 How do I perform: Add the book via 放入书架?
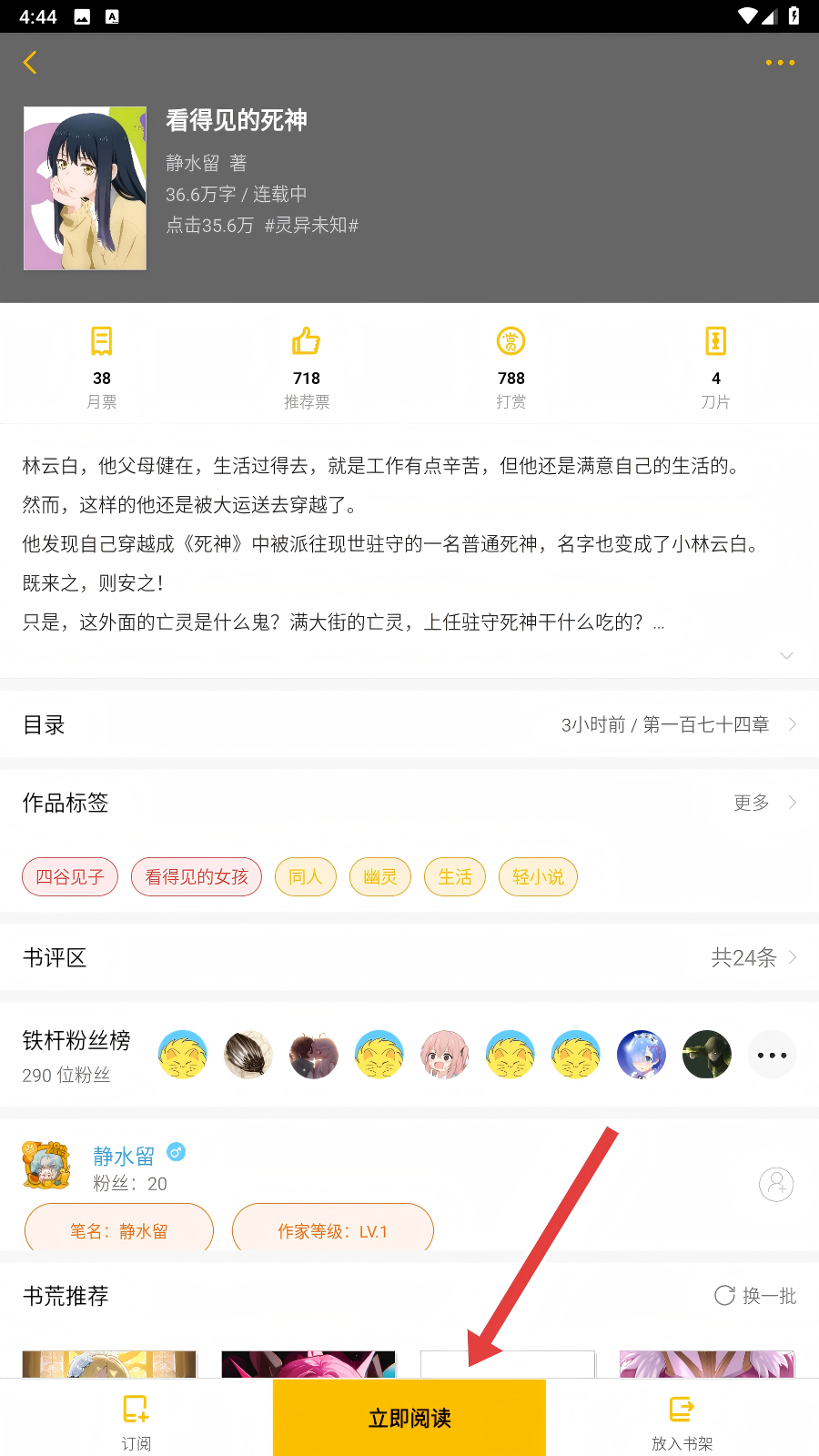pyautogui.click(x=682, y=1420)
